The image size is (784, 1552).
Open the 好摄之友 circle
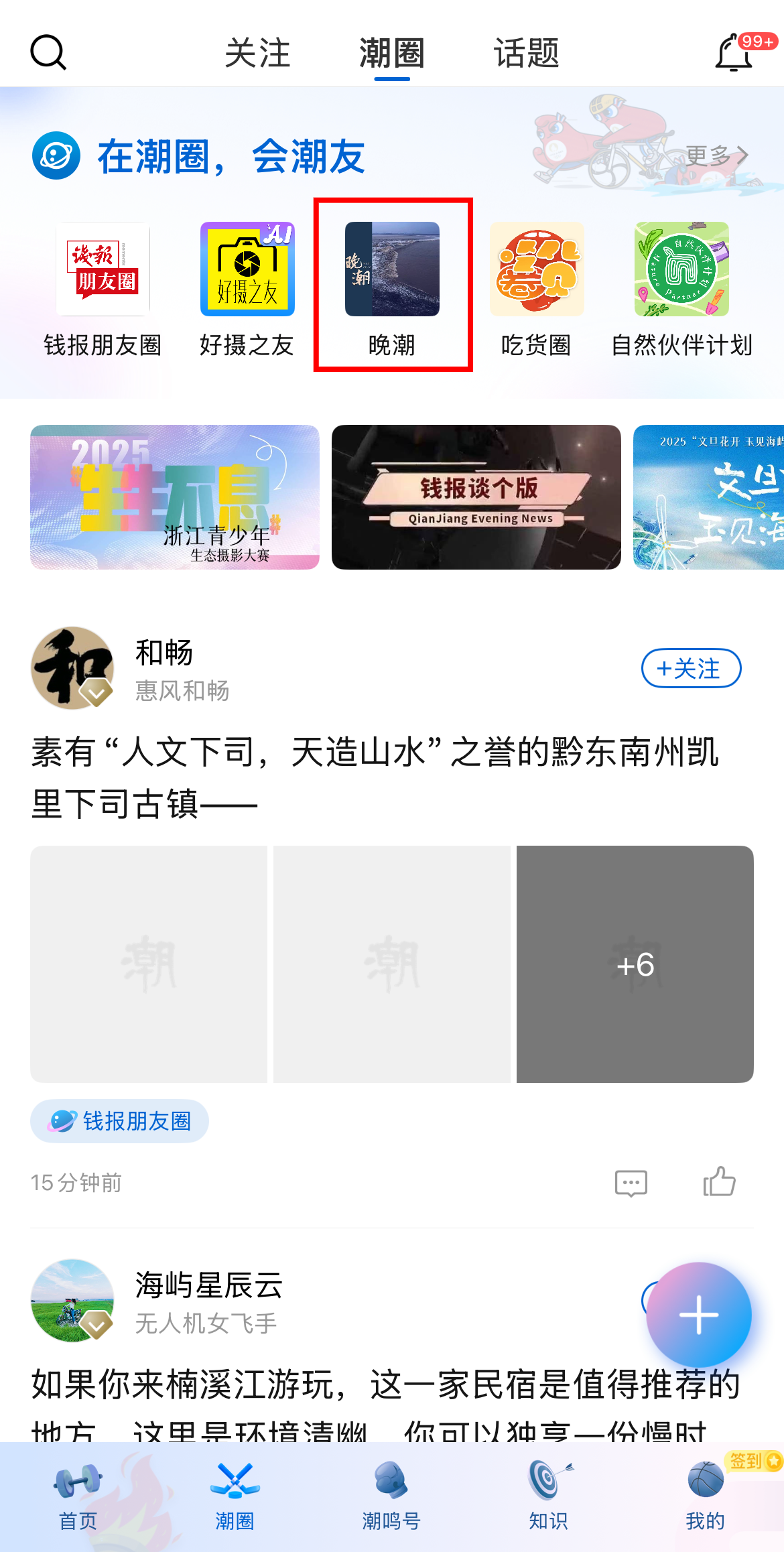pyautogui.click(x=247, y=288)
